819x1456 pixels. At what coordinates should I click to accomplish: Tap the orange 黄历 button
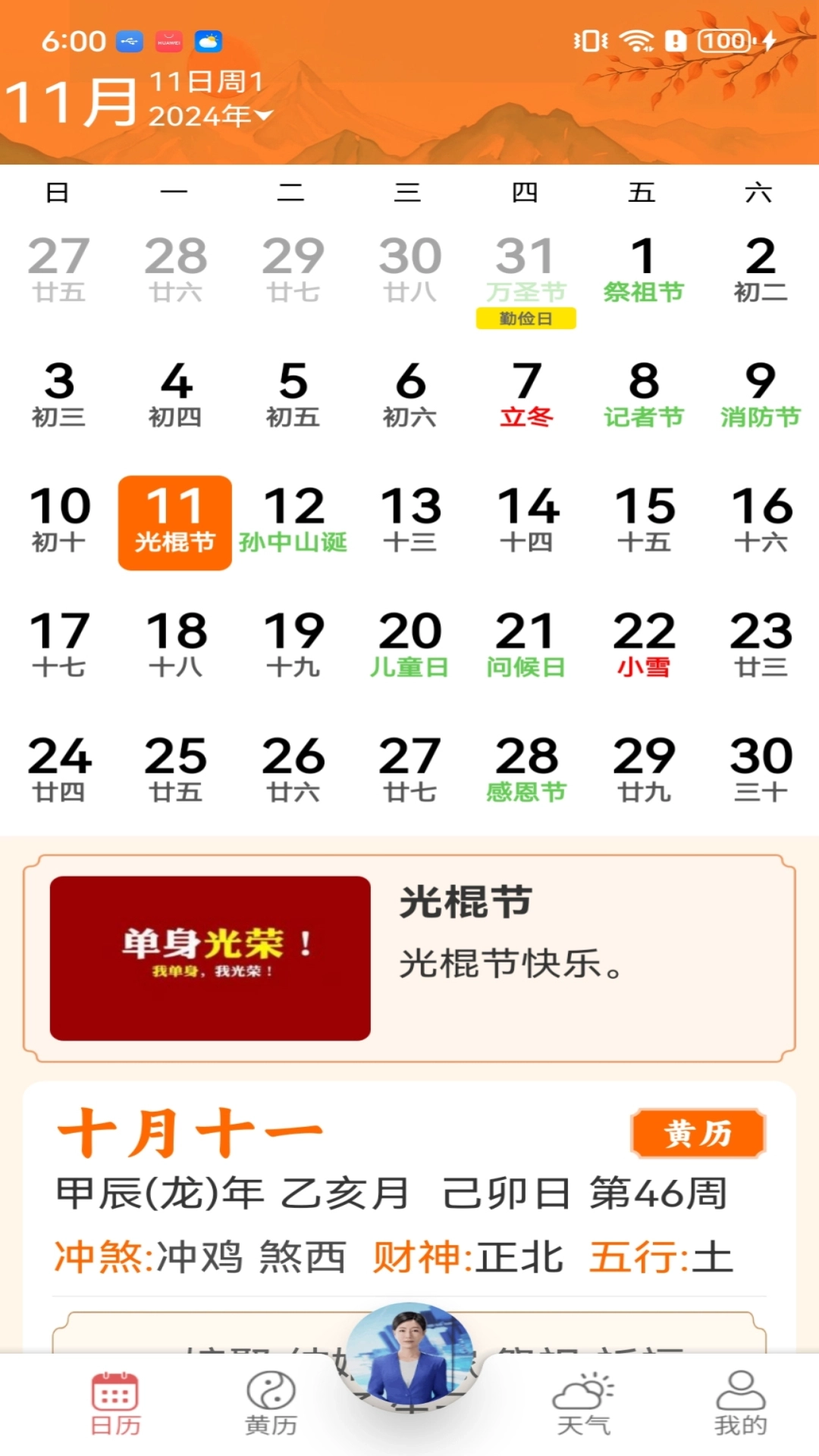[x=698, y=1134]
